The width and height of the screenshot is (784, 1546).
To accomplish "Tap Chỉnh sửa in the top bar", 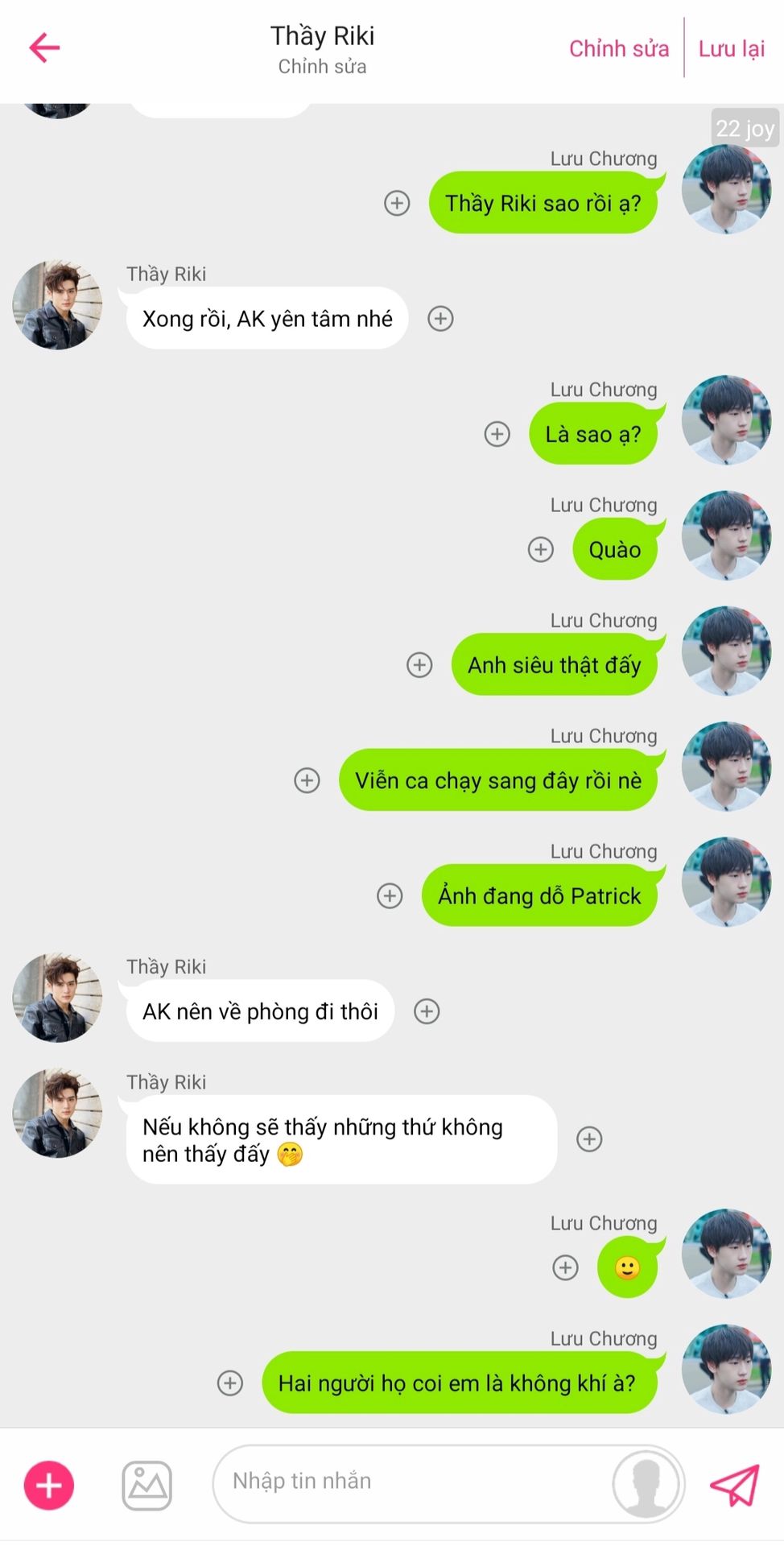I will coord(619,49).
